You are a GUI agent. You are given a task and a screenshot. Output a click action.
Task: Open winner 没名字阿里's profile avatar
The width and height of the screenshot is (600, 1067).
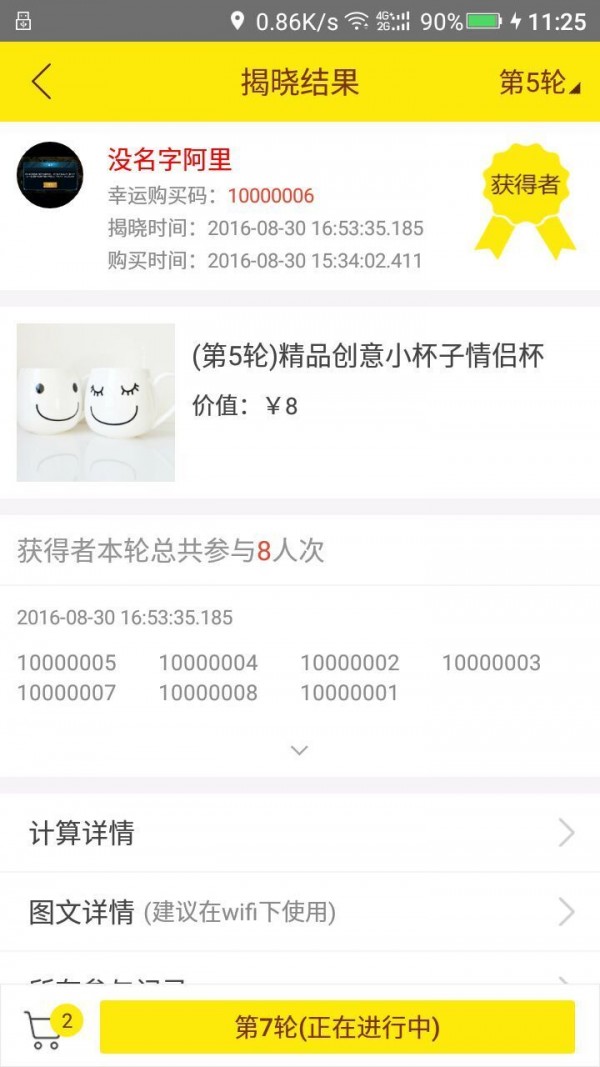50,175
